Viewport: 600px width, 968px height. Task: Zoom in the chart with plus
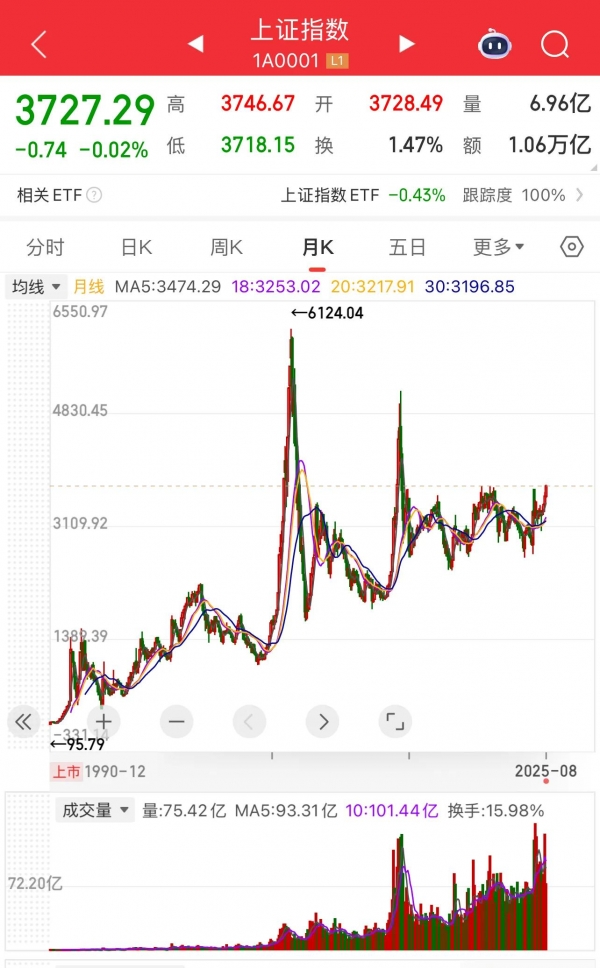click(x=104, y=721)
